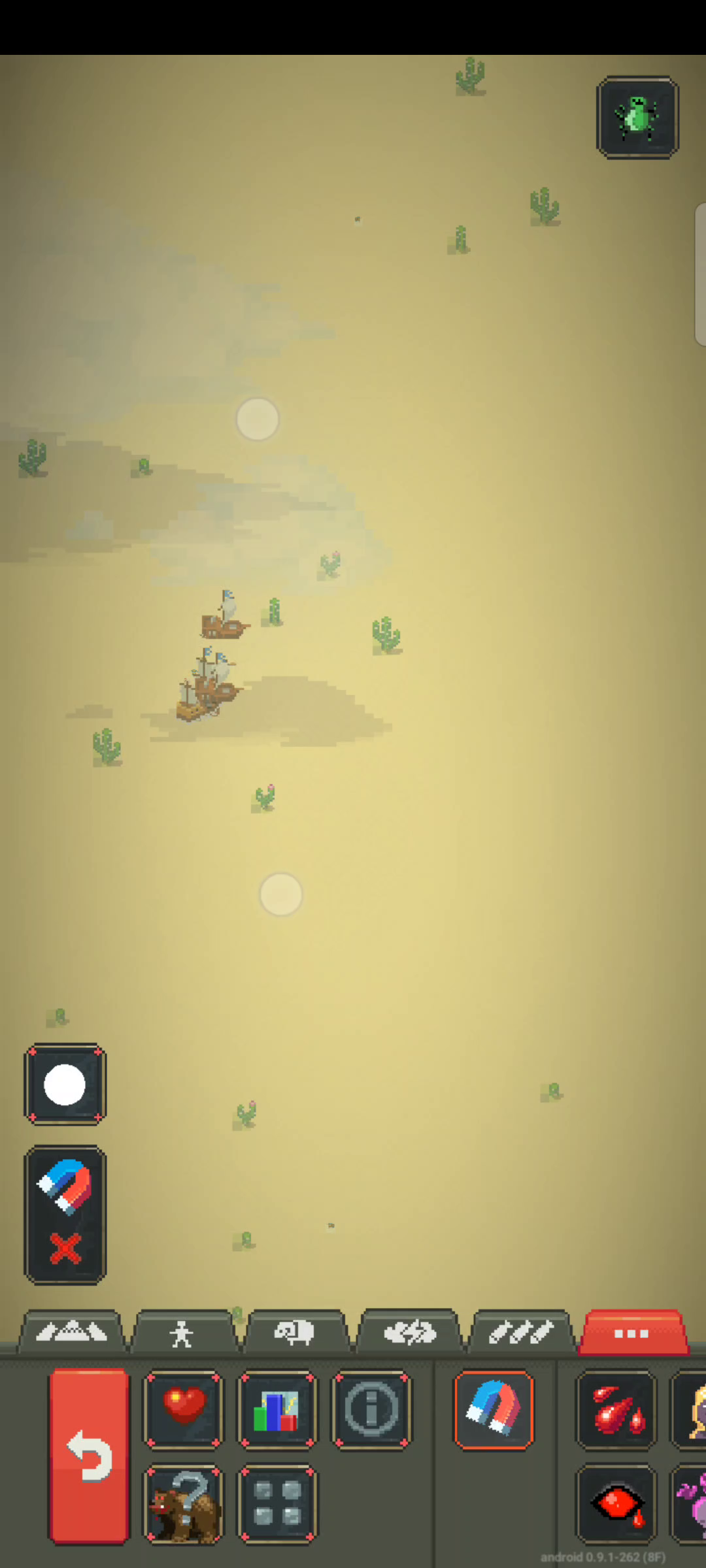Image resolution: width=706 pixels, height=1568 pixels.
Task: Open the green bug debug button
Action: (637, 118)
